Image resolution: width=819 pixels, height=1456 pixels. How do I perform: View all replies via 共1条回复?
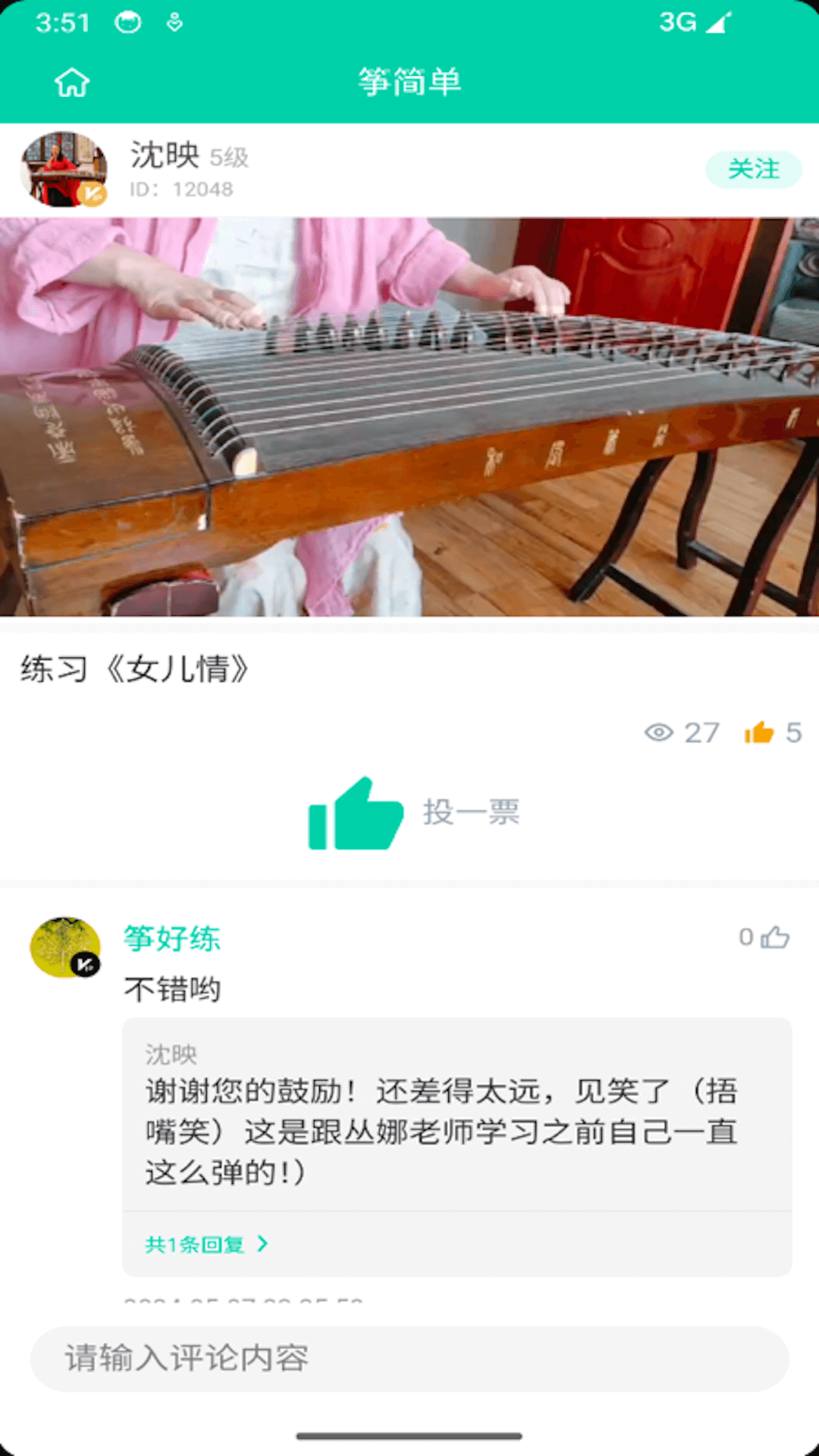(x=206, y=1244)
